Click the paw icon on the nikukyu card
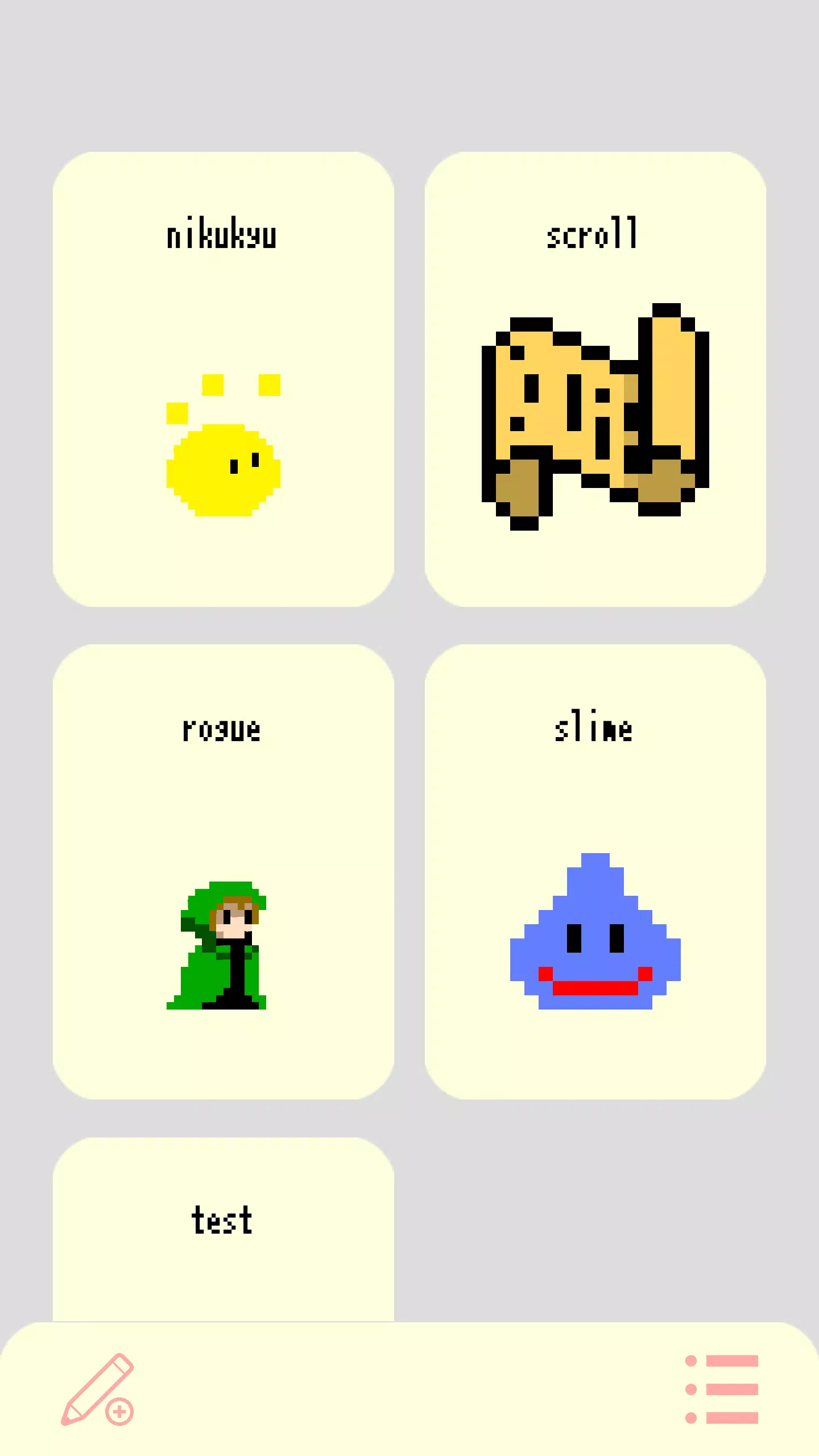Viewport: 819px width, 1456px height. tap(222, 455)
